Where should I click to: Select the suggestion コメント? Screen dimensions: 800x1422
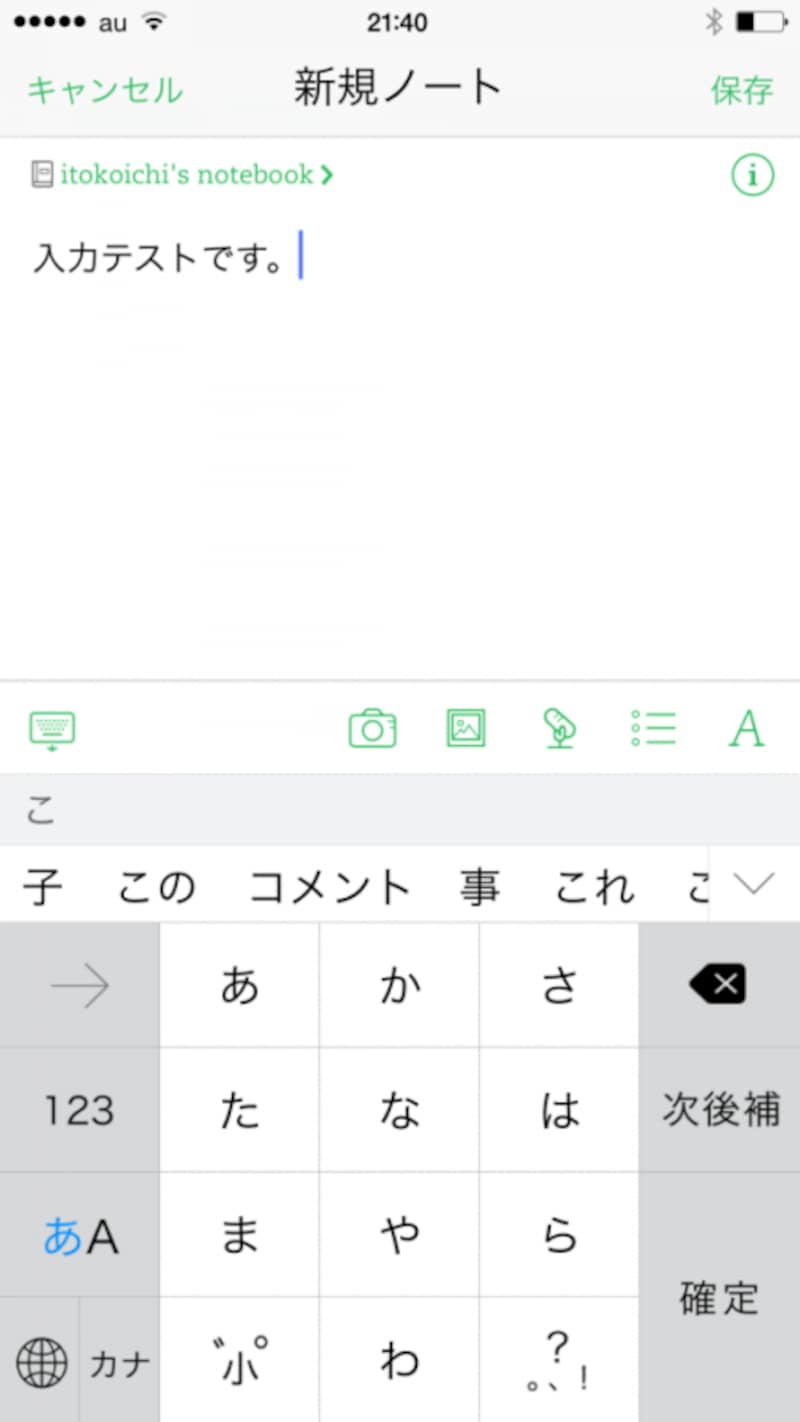(x=330, y=886)
